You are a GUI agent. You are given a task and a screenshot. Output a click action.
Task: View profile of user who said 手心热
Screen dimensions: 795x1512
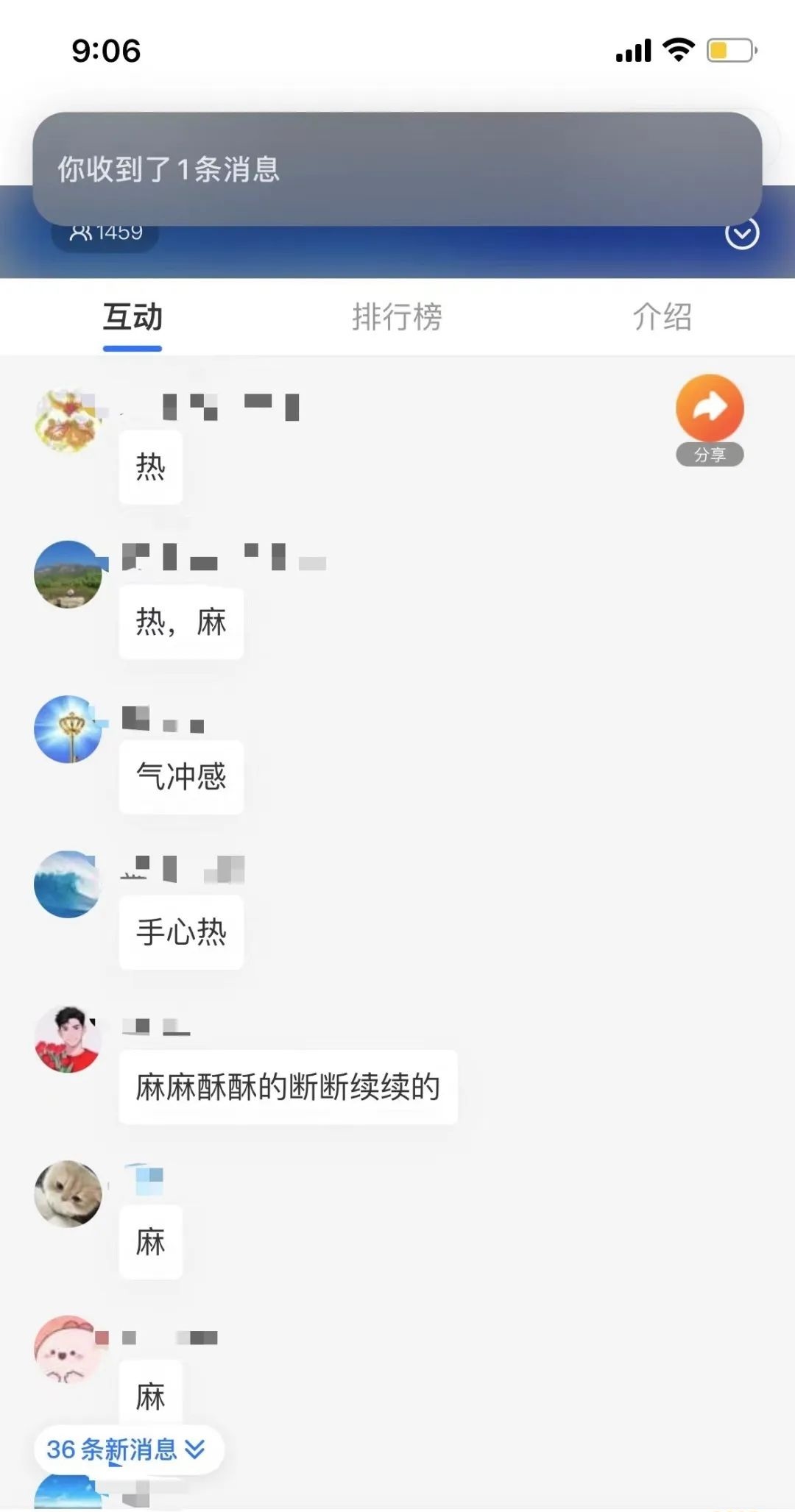pos(68,884)
